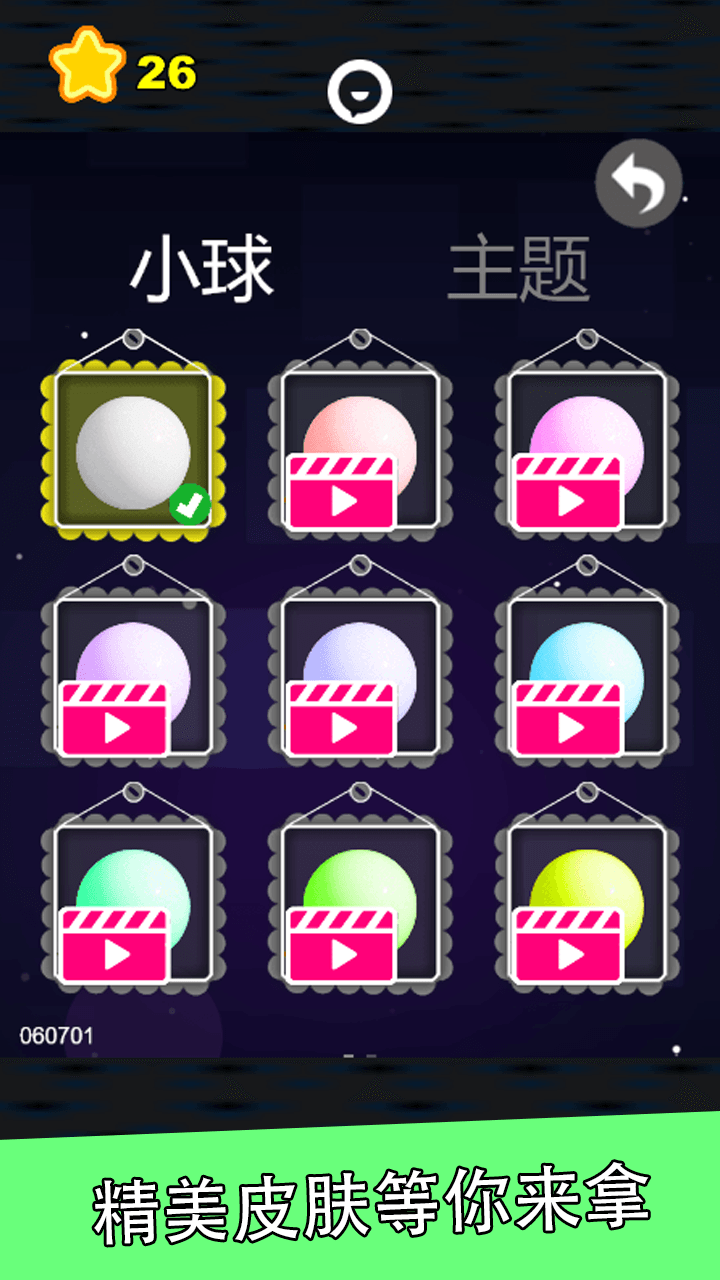The height and width of the screenshot is (1280, 720).
Task: Unlock the yellow ball skin
Action: coord(568,946)
